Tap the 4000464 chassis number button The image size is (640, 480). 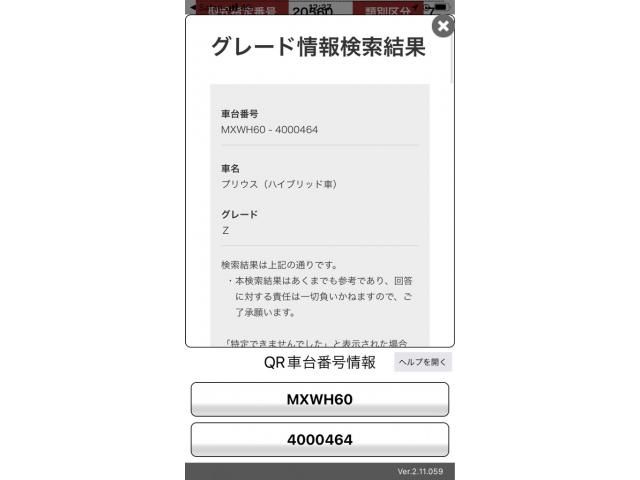pos(319,439)
